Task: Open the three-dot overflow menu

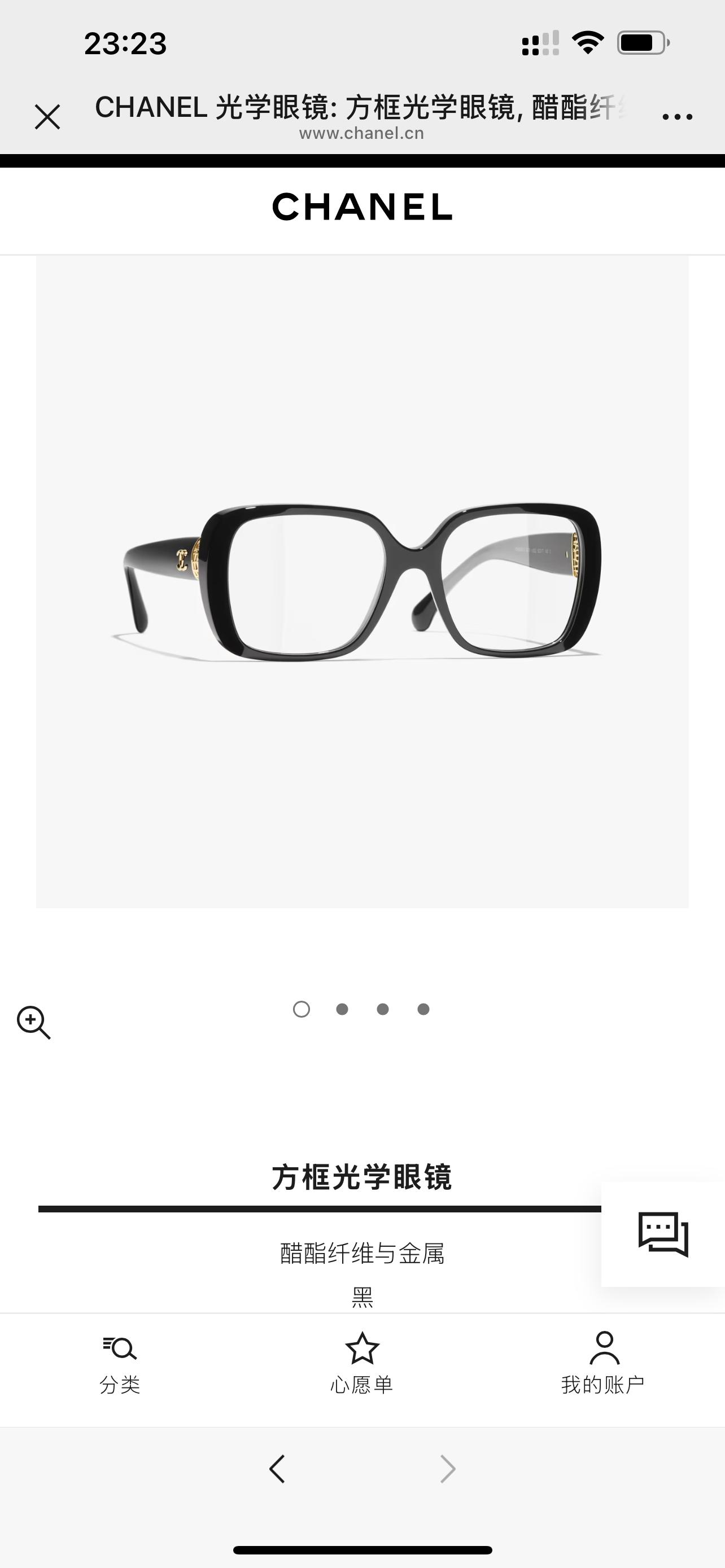Action: pos(677,116)
